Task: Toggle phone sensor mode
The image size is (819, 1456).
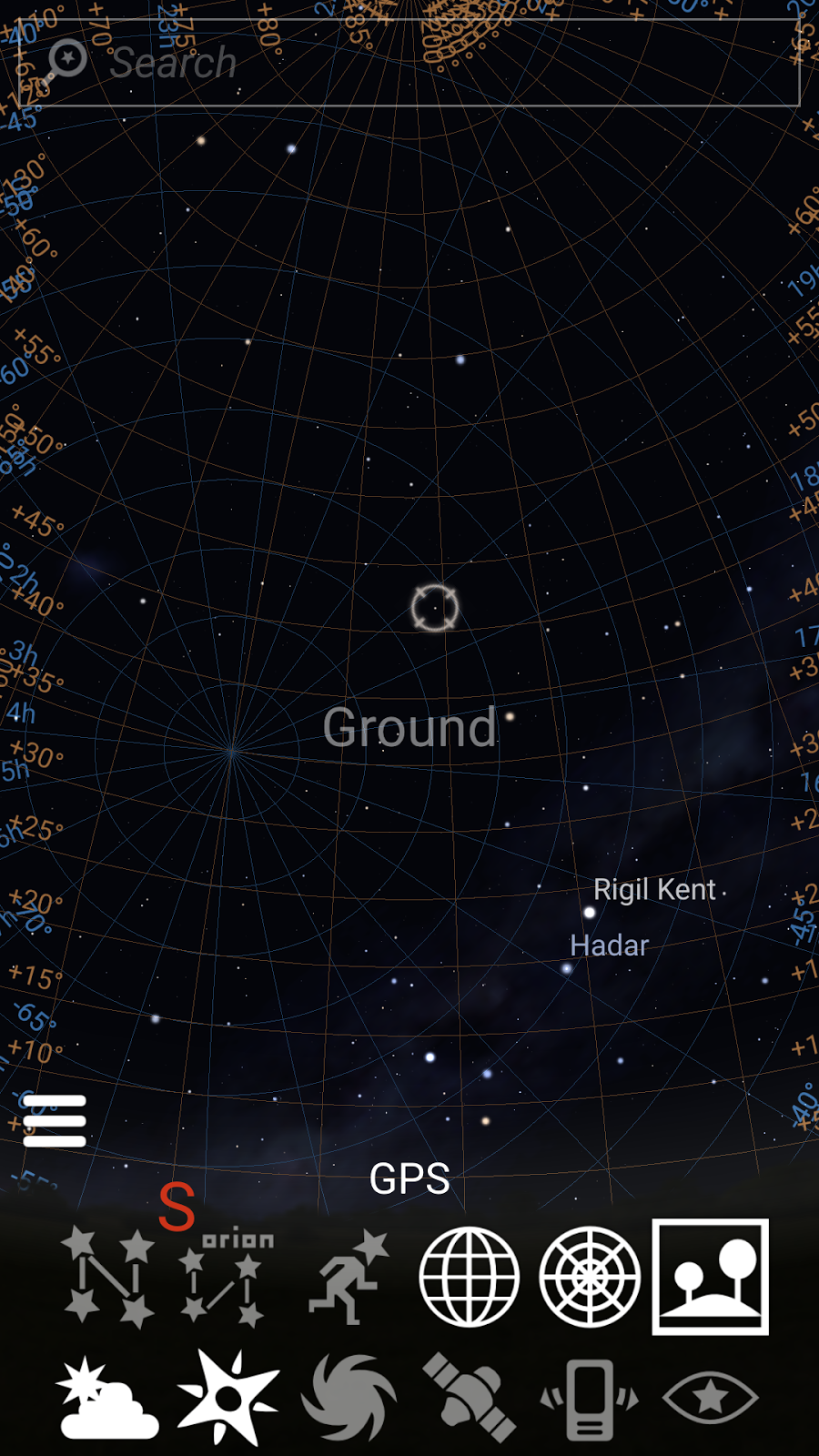Action: (x=590, y=1398)
